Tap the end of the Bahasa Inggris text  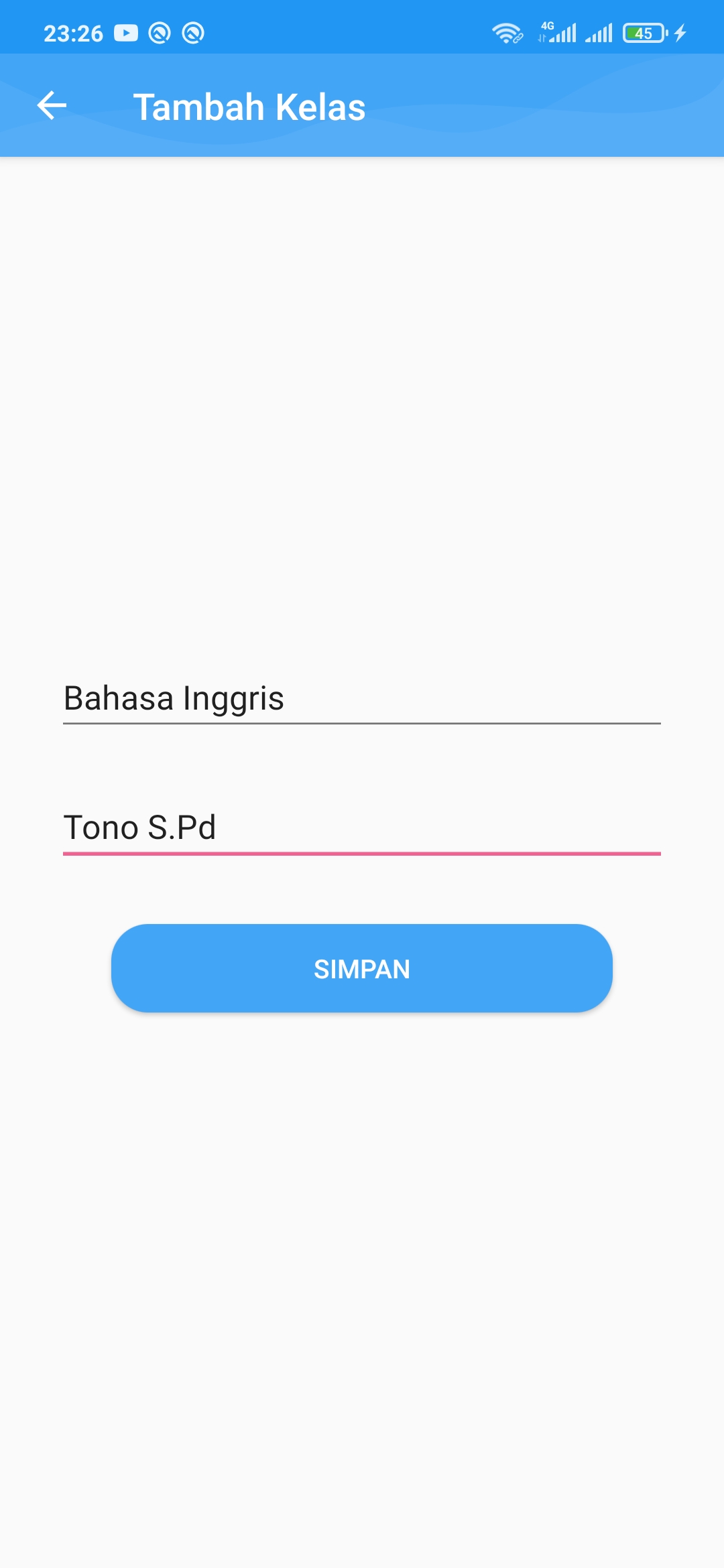point(285,700)
